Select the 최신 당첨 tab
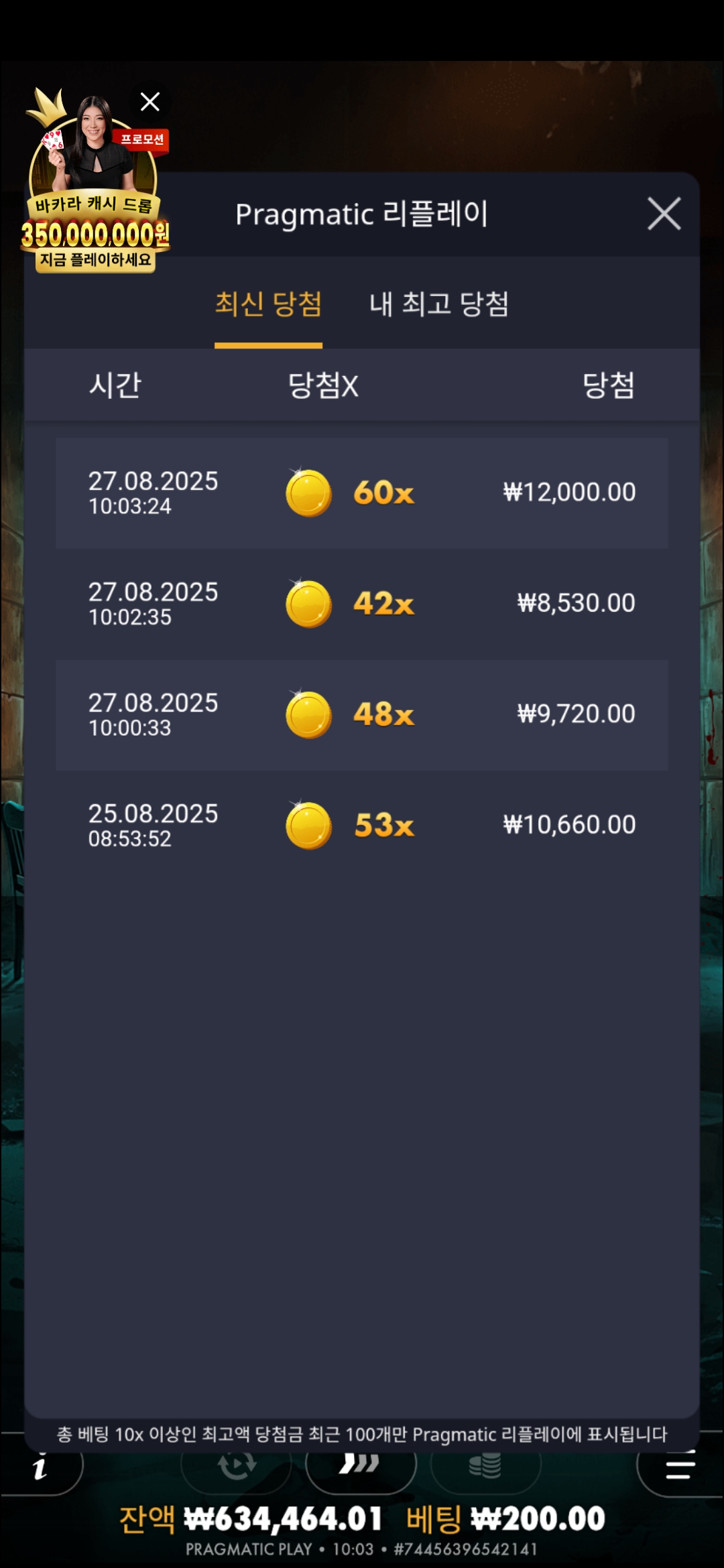This screenshot has width=724, height=1568. point(268,305)
